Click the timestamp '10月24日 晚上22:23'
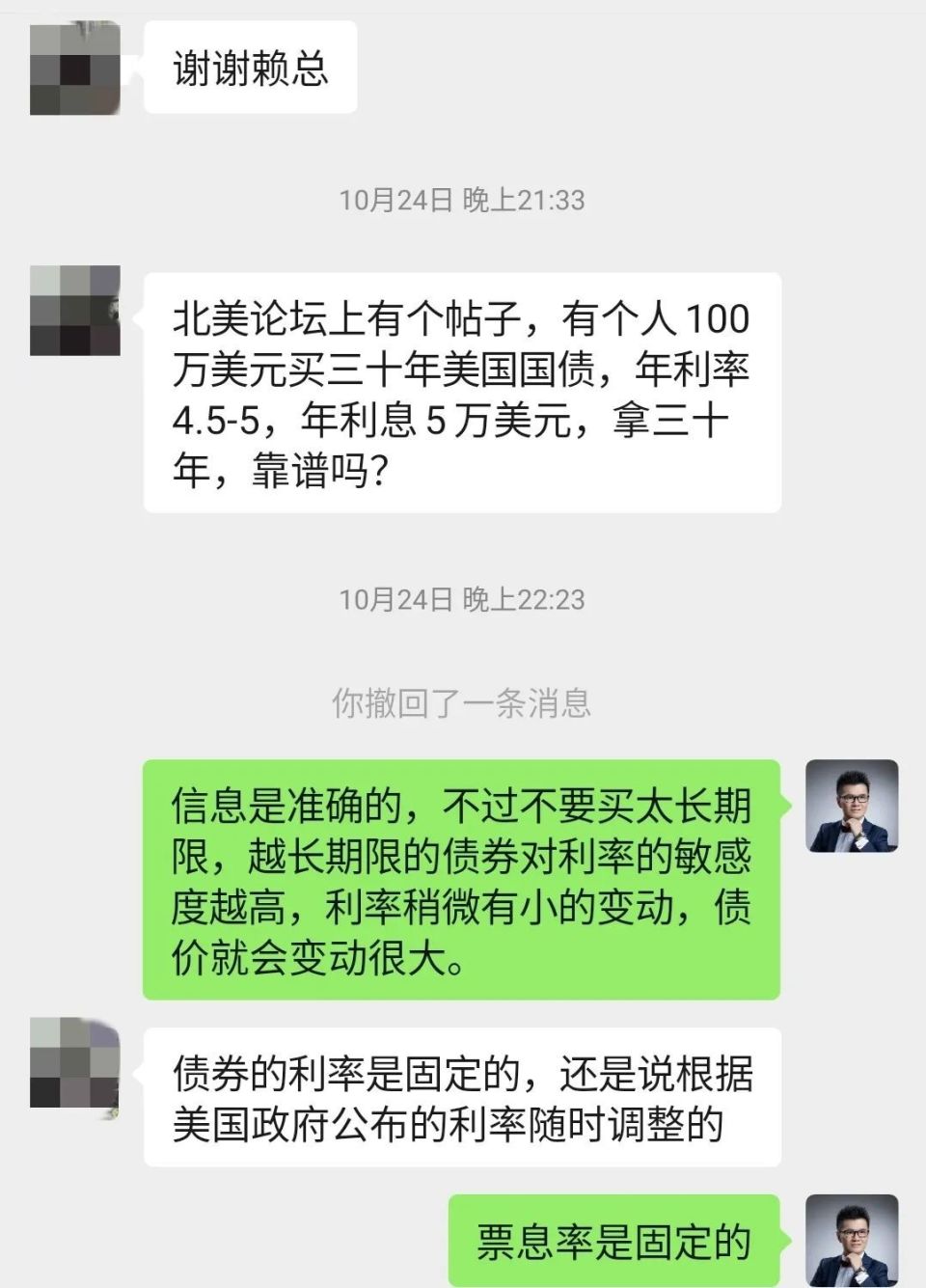 click(x=463, y=598)
